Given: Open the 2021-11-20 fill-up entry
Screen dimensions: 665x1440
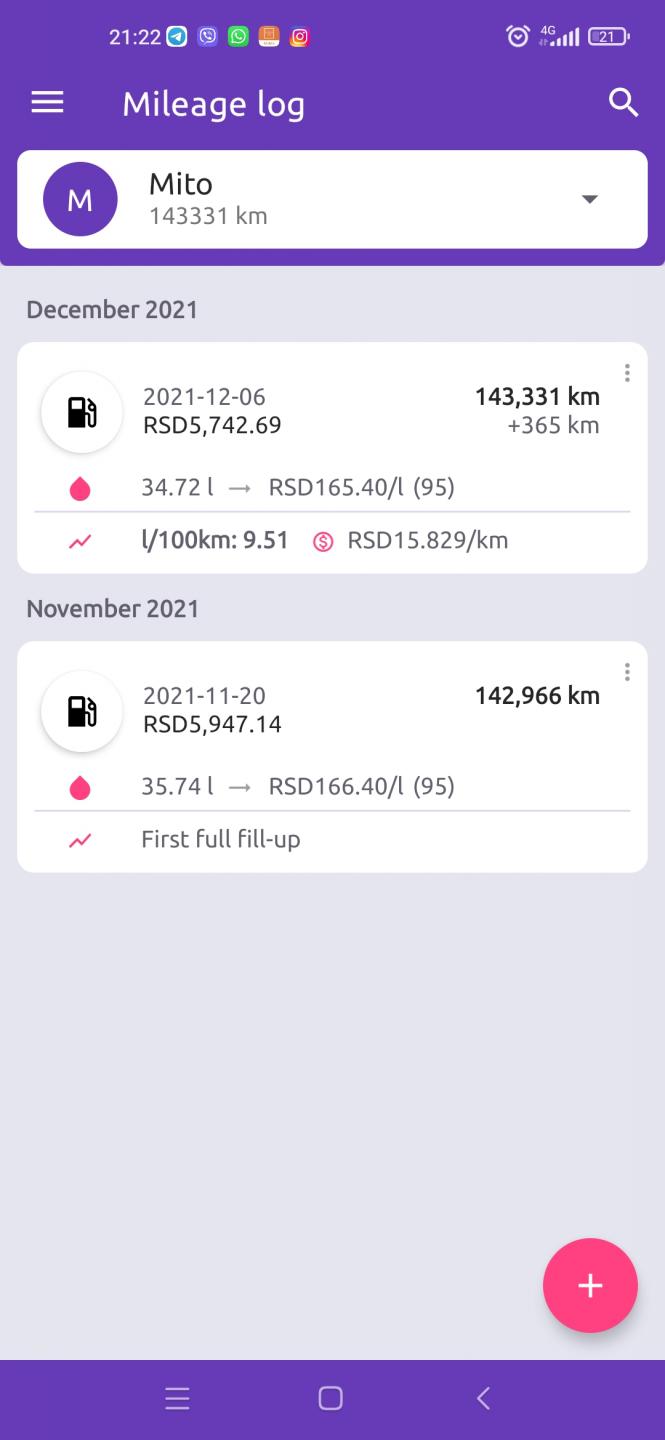Looking at the screenshot, I should click(332, 757).
